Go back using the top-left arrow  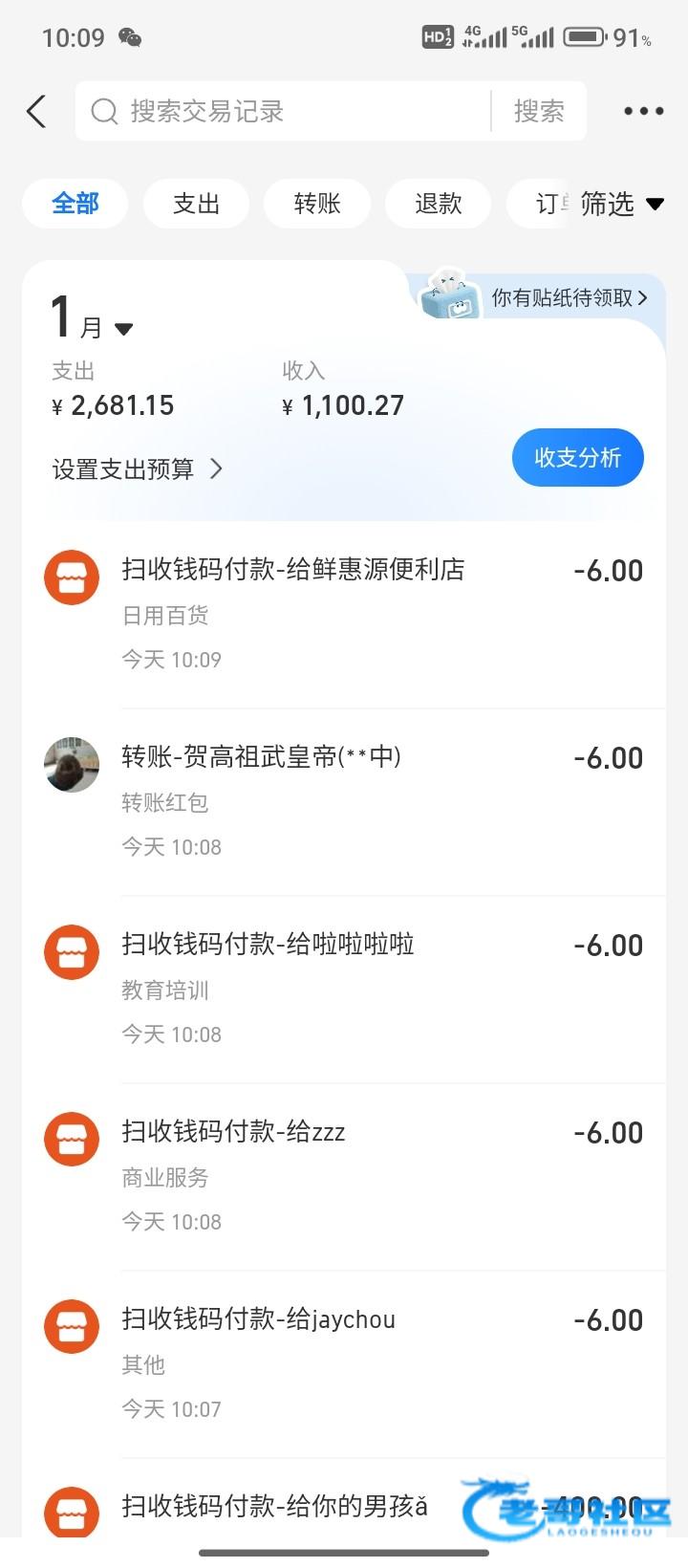tap(36, 112)
